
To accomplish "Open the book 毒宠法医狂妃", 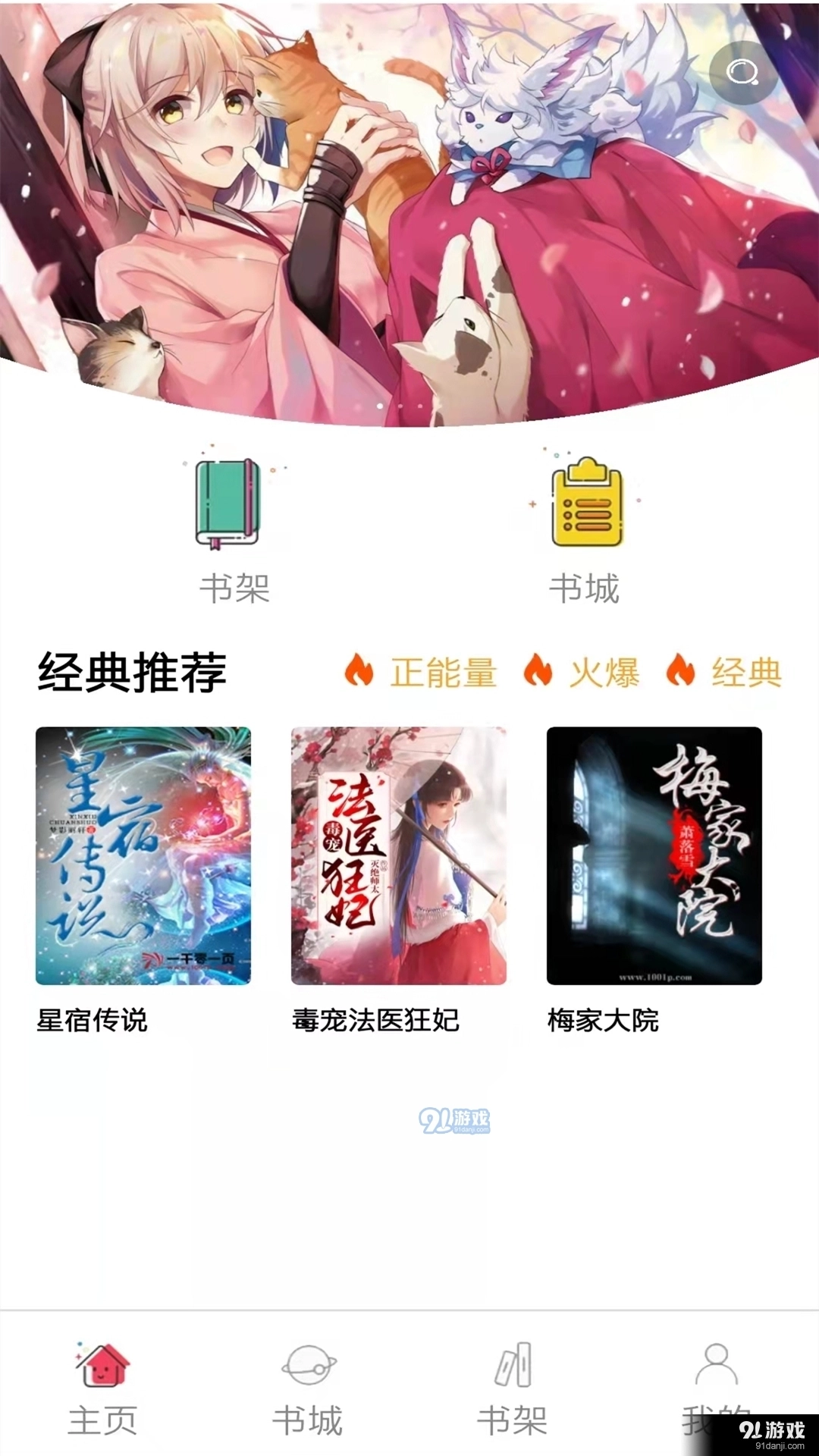I will click(x=399, y=856).
